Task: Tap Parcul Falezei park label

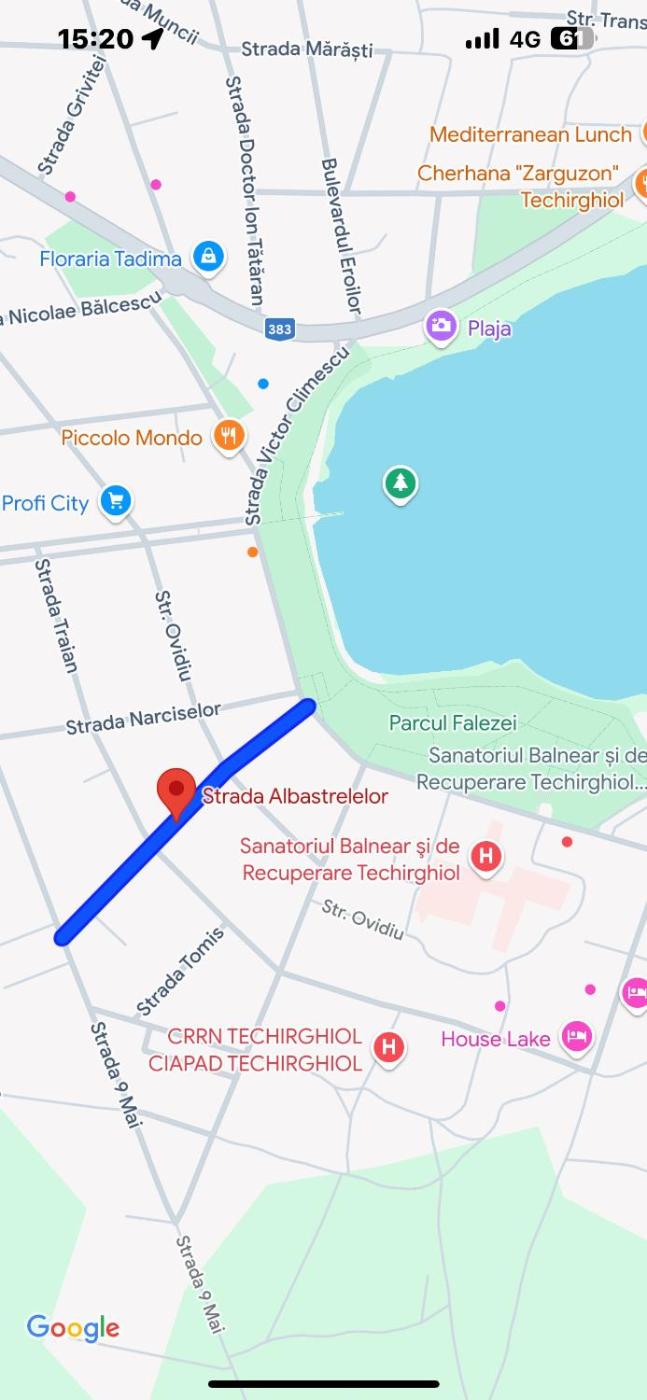Action: tap(452, 722)
